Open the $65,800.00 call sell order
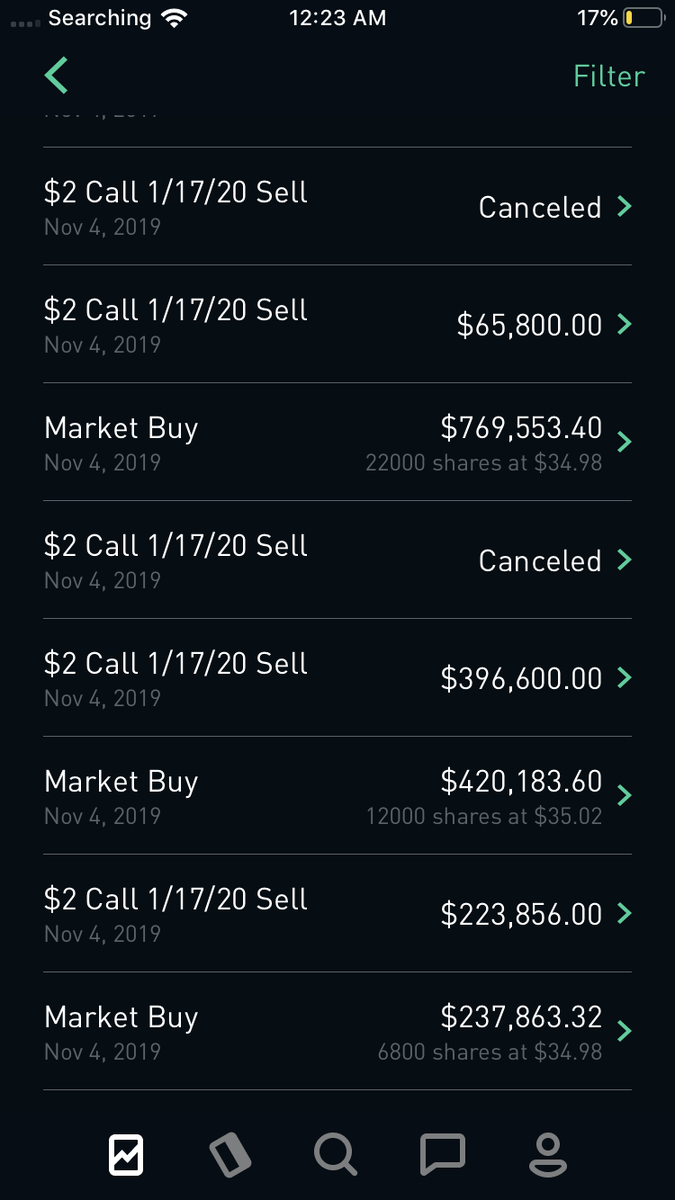Image resolution: width=675 pixels, height=1200 pixels. pyautogui.click(x=337, y=324)
